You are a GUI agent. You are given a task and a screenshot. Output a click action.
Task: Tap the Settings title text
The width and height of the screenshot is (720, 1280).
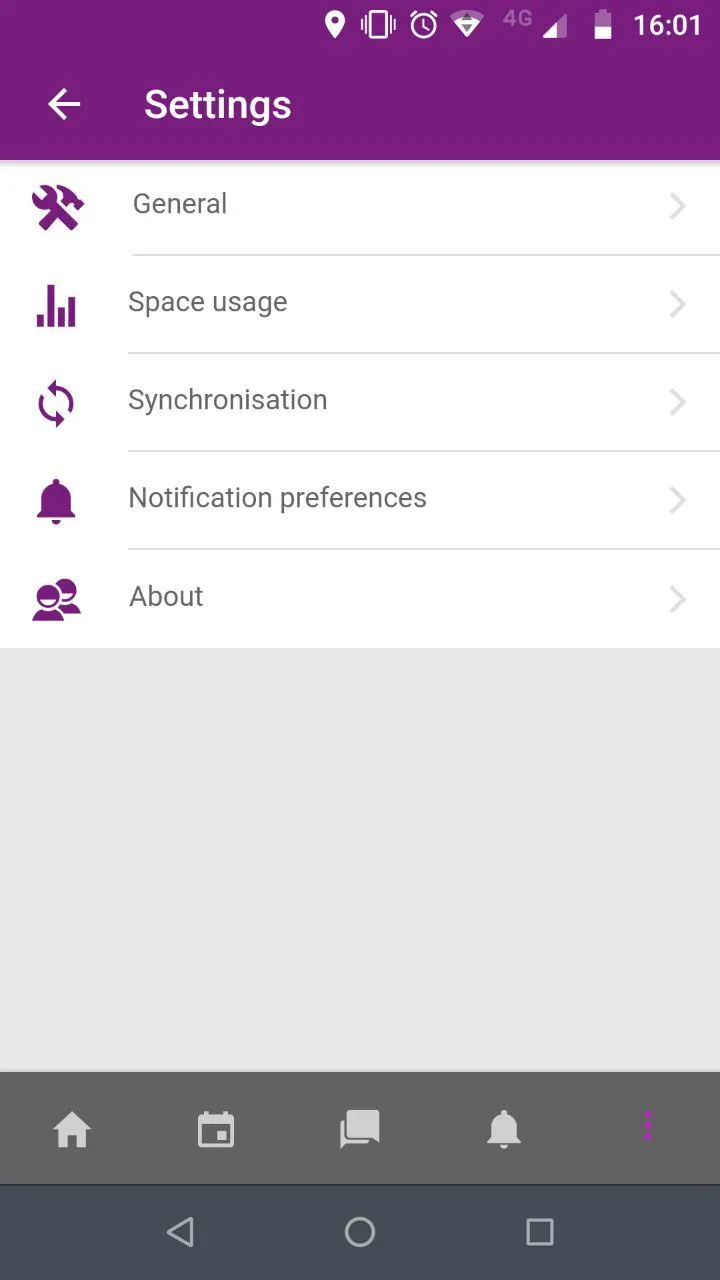pyautogui.click(x=218, y=104)
